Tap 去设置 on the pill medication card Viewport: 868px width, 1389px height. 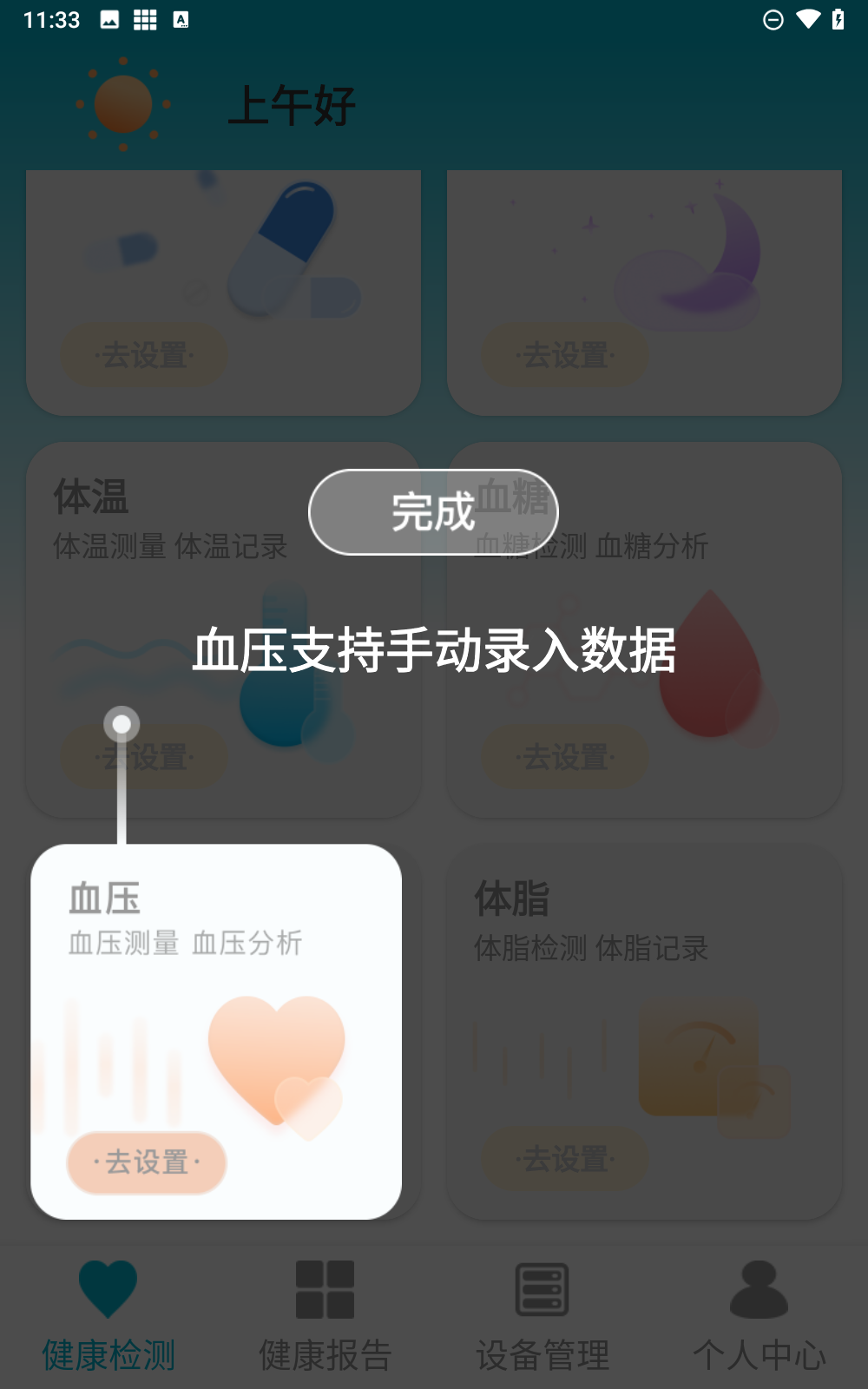(144, 354)
